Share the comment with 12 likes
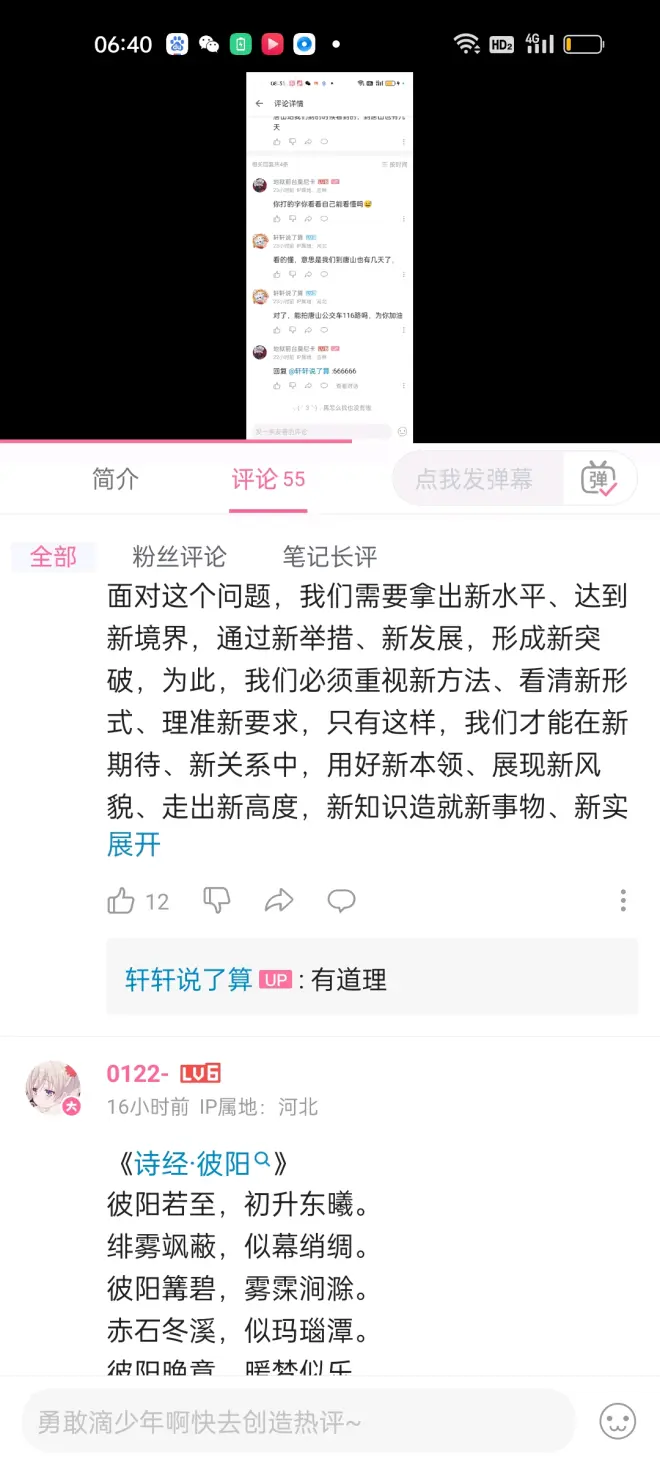This screenshot has width=660, height=1467. (279, 901)
